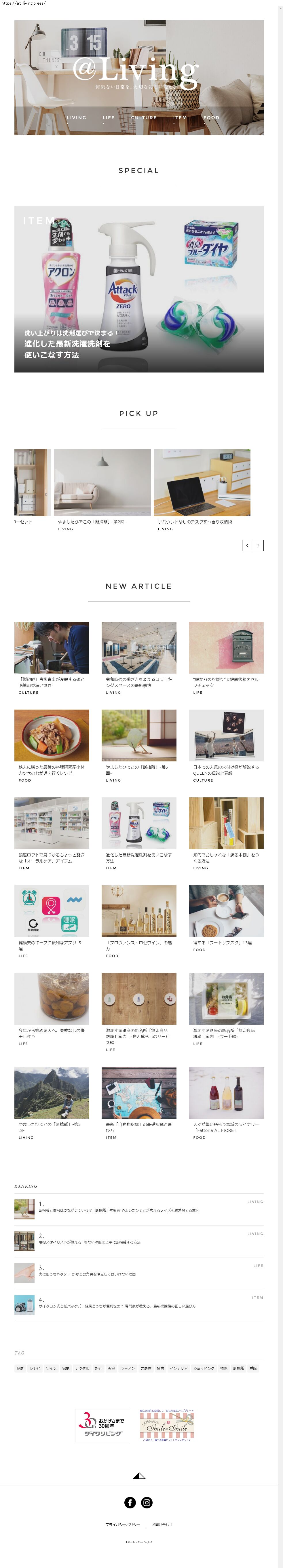Open the プライバシーポリシー link
This screenshot has width=283, height=1568.
pyautogui.click(x=122, y=1525)
